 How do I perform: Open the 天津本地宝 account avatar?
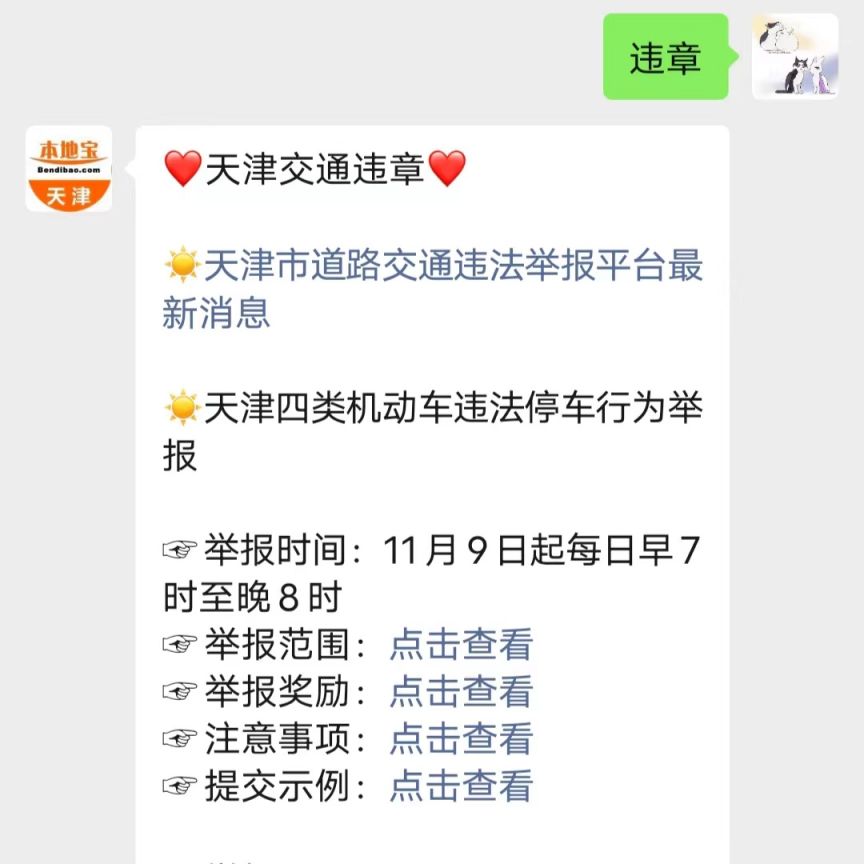69,169
